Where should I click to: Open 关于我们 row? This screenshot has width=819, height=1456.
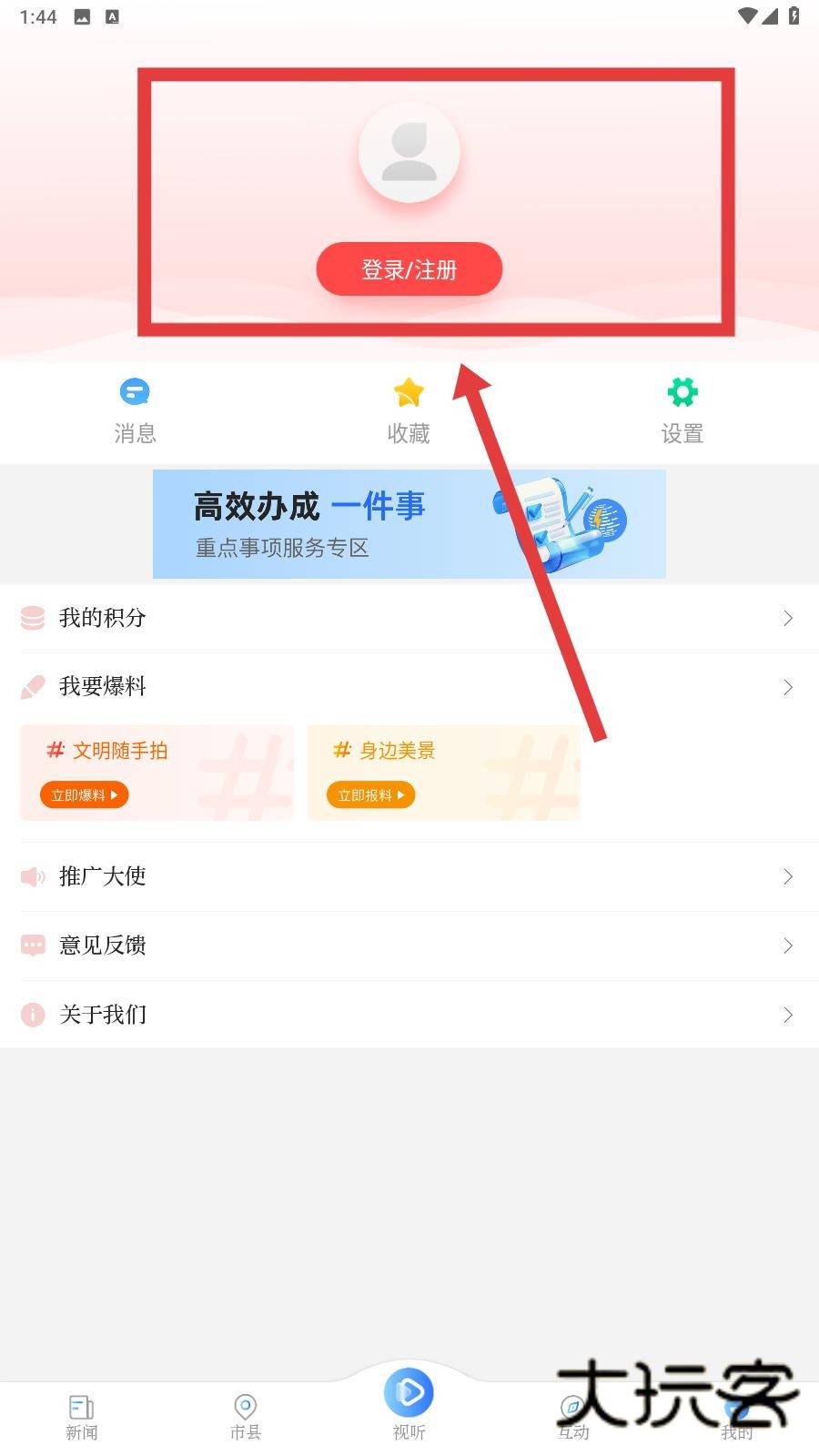[409, 1015]
